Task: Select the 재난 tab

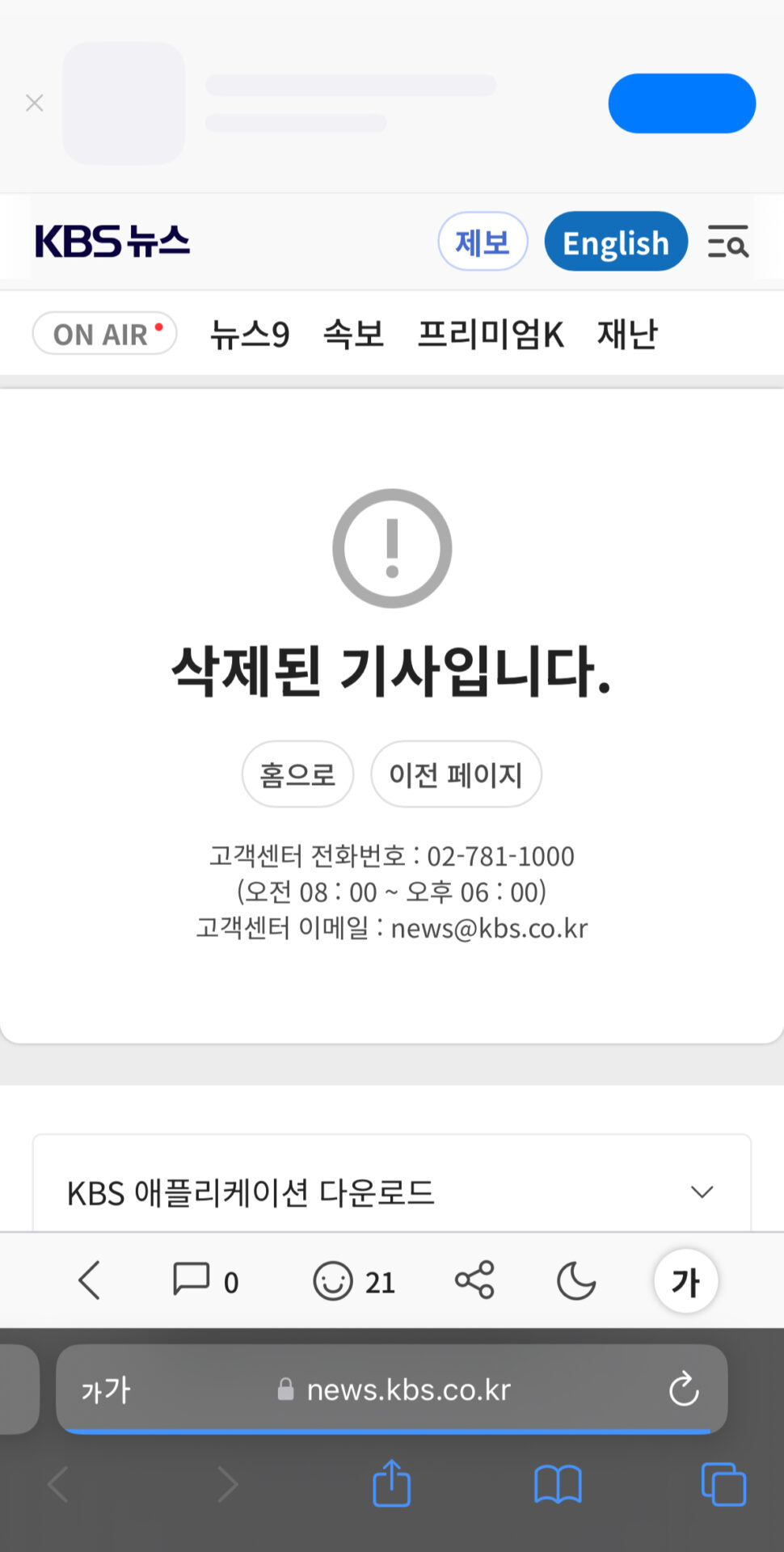Action: tap(627, 334)
